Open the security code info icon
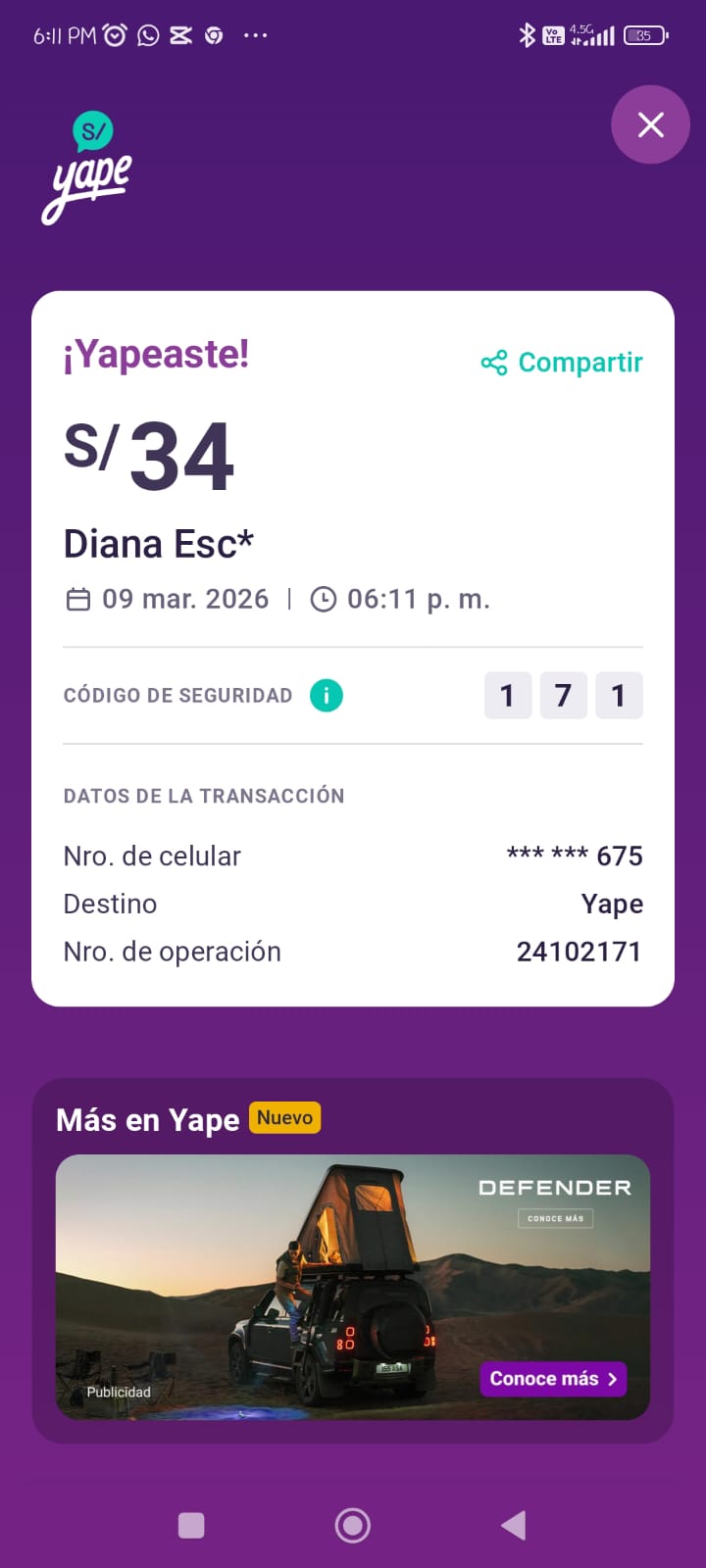 tap(327, 696)
